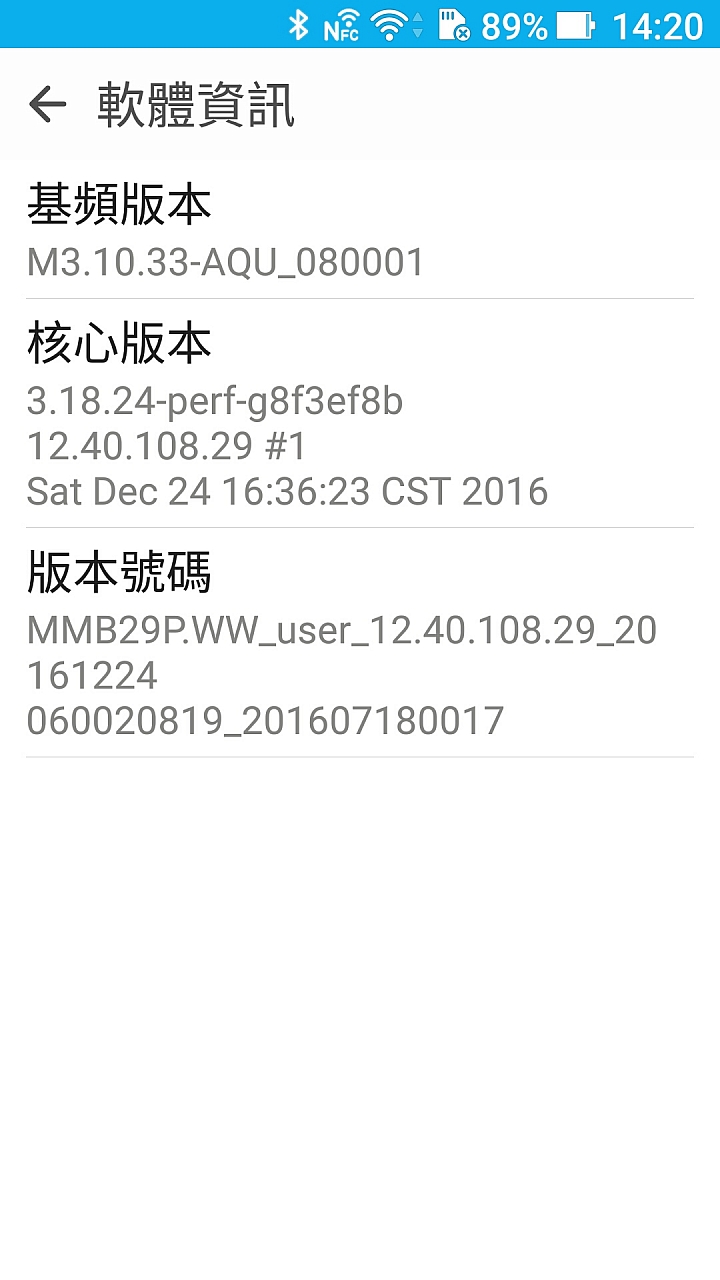
Task: Tap the 基頻版本 row
Action: coord(360,229)
